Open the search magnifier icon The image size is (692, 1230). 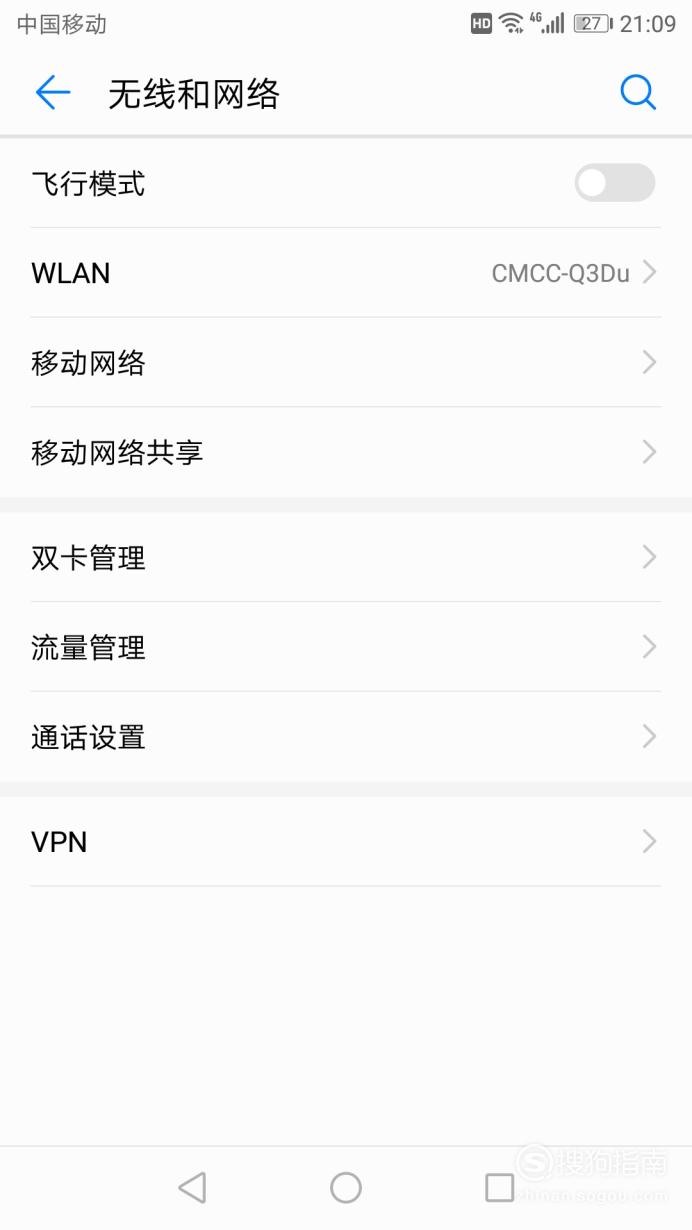coord(638,93)
